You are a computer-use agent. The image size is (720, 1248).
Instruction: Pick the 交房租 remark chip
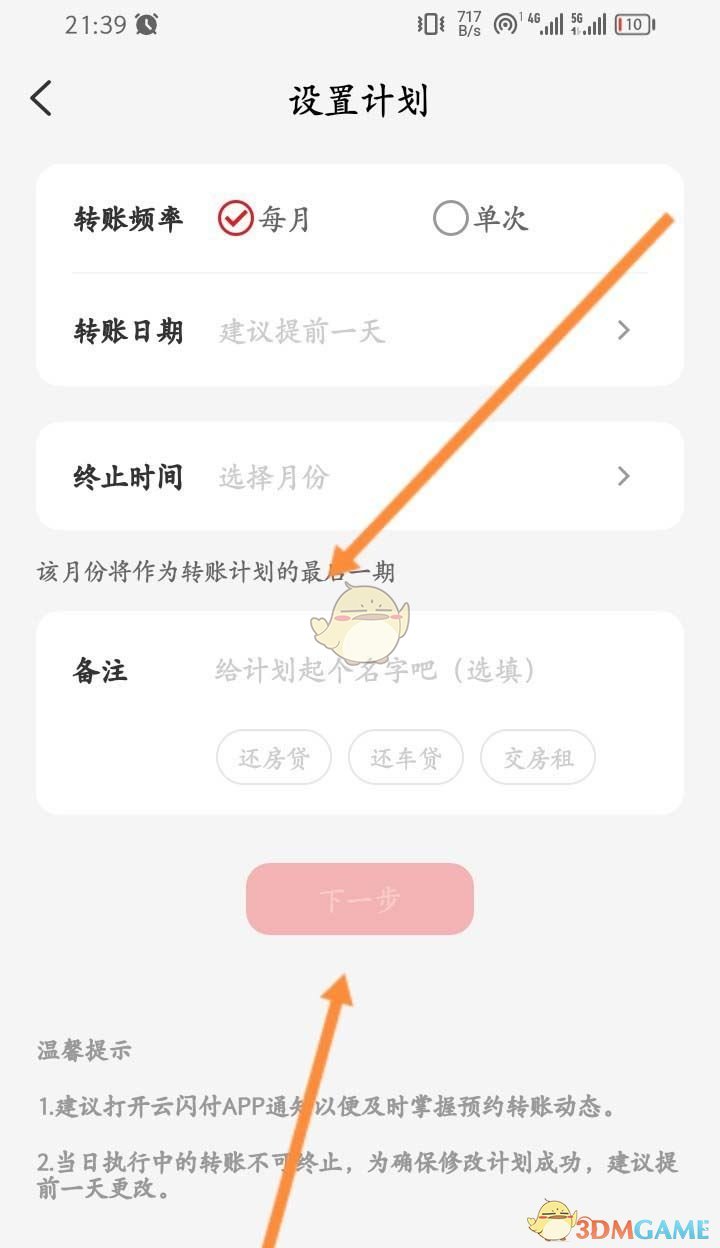pyautogui.click(x=538, y=758)
